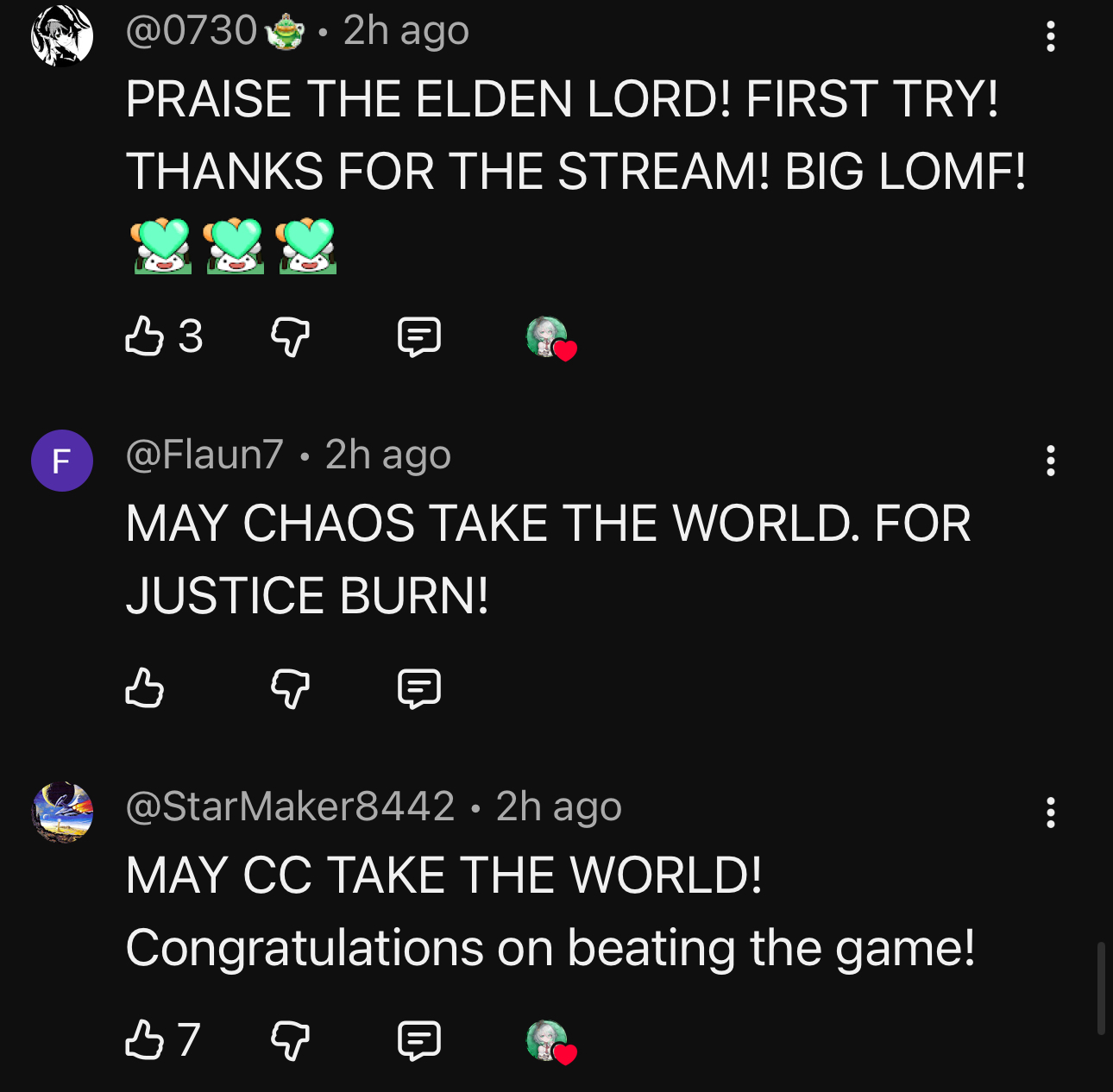This screenshot has width=1113, height=1092.
Task: Reply to @StarMaker8442's comment
Action: tap(419, 1040)
